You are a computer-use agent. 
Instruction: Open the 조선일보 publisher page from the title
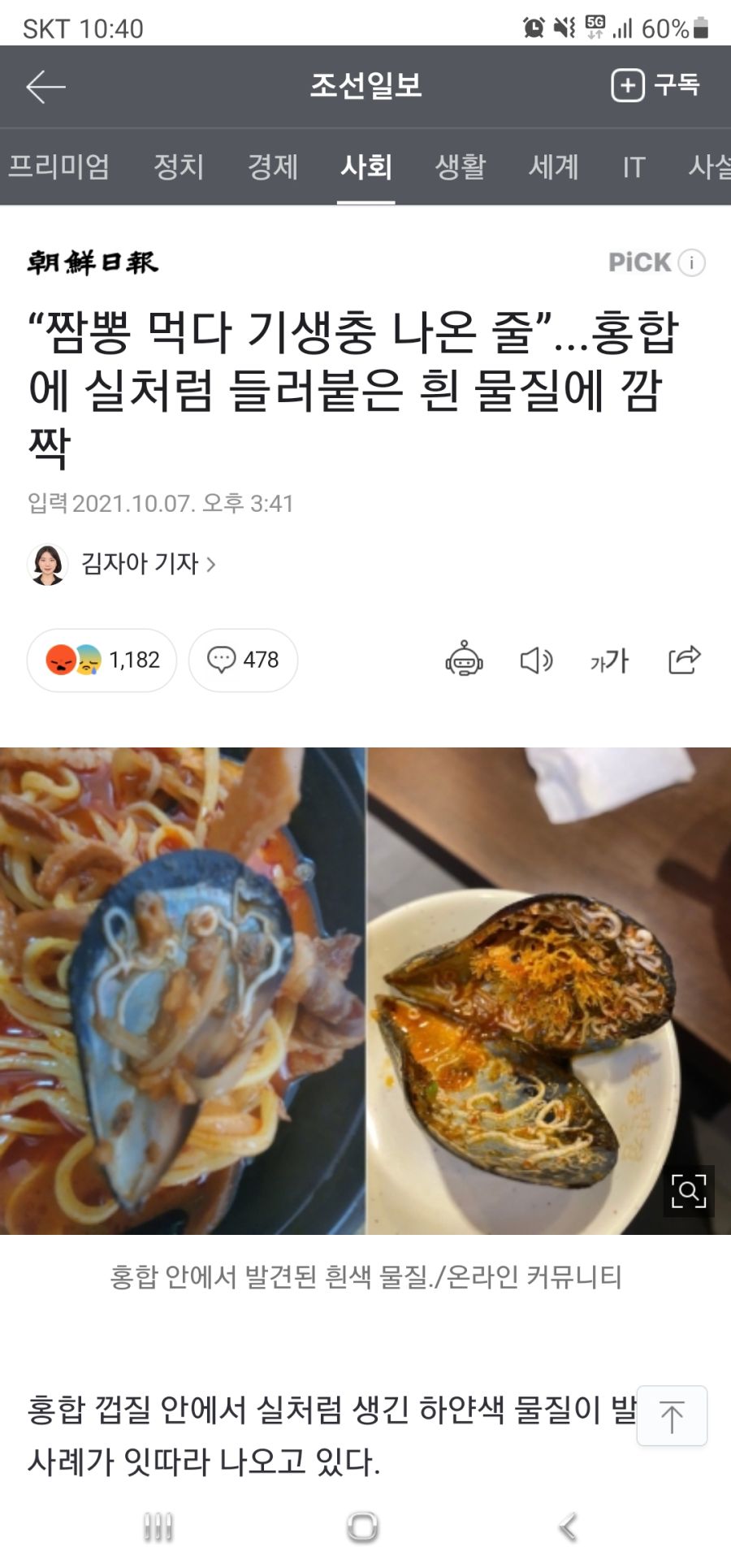click(x=365, y=85)
